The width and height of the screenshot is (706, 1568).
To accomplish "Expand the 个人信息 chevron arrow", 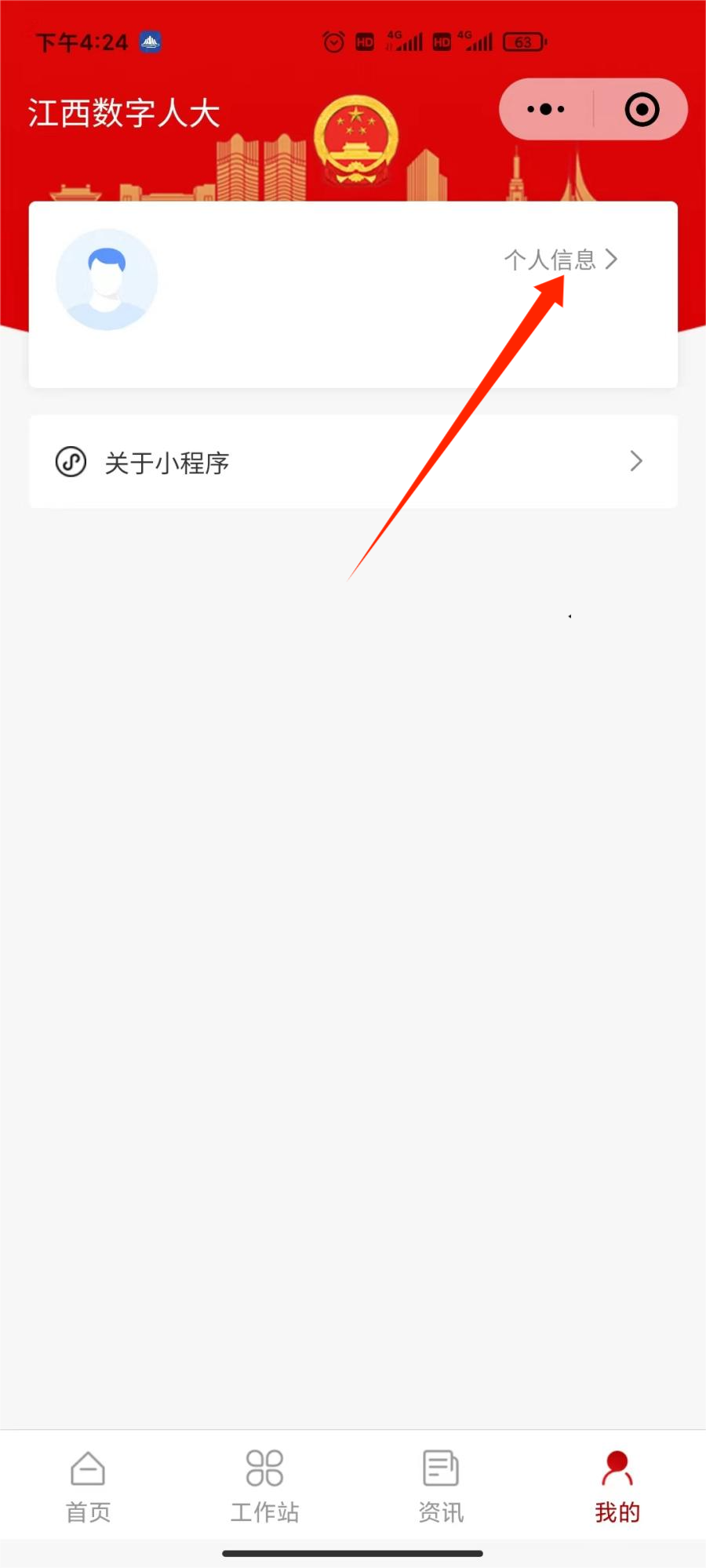I will coord(613,260).
